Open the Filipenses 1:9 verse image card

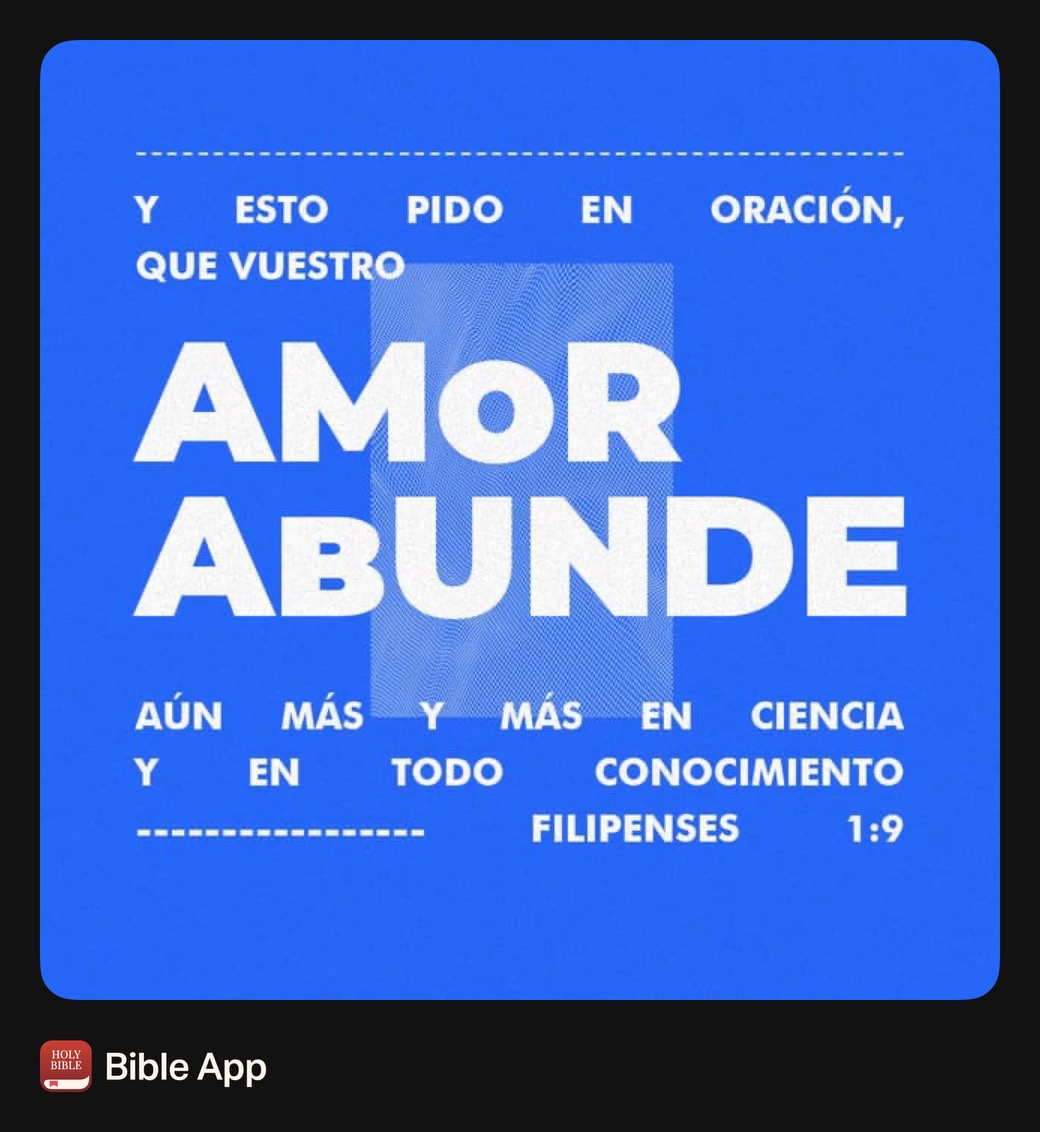520,519
